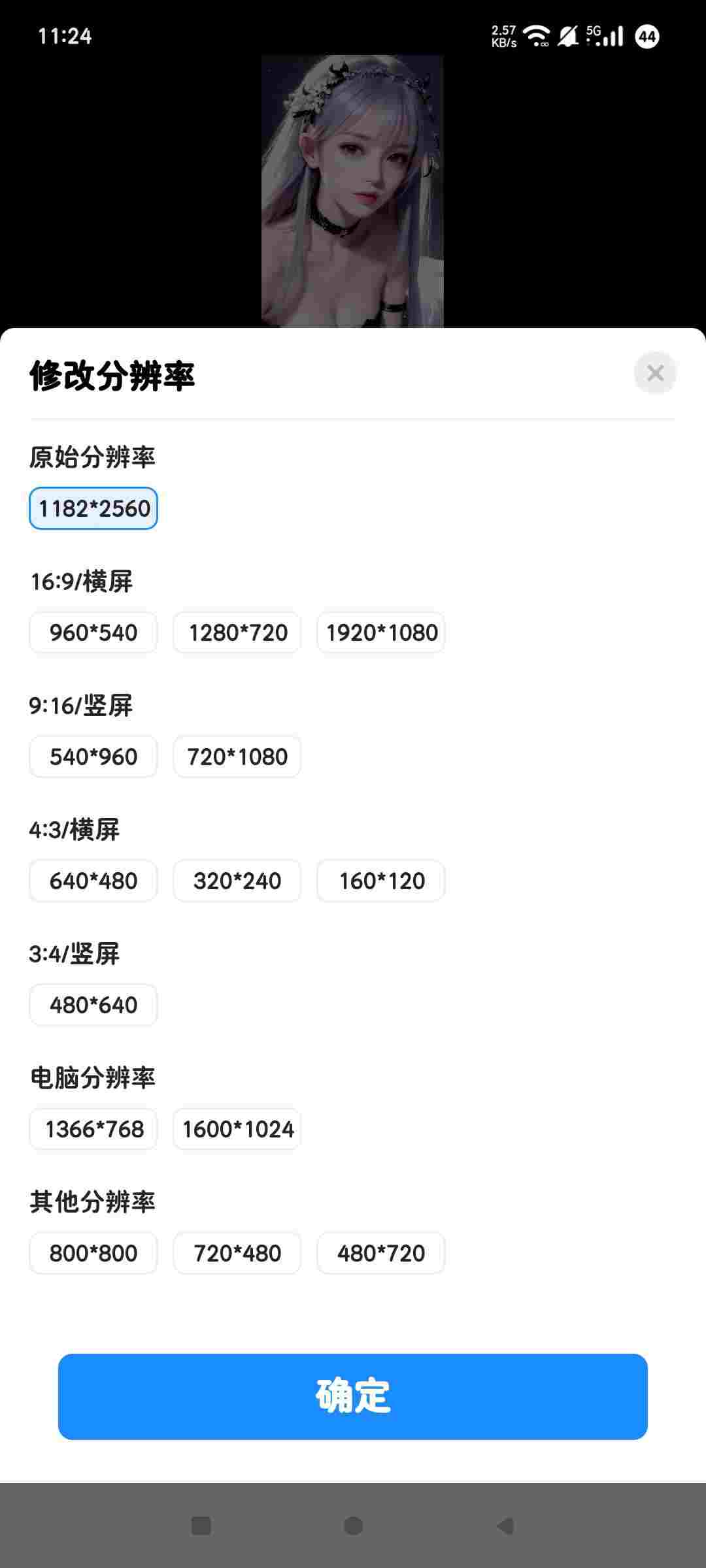Choose the 1366*768 computer resolution
Image resolution: width=706 pixels, height=1568 pixels.
pos(93,1129)
